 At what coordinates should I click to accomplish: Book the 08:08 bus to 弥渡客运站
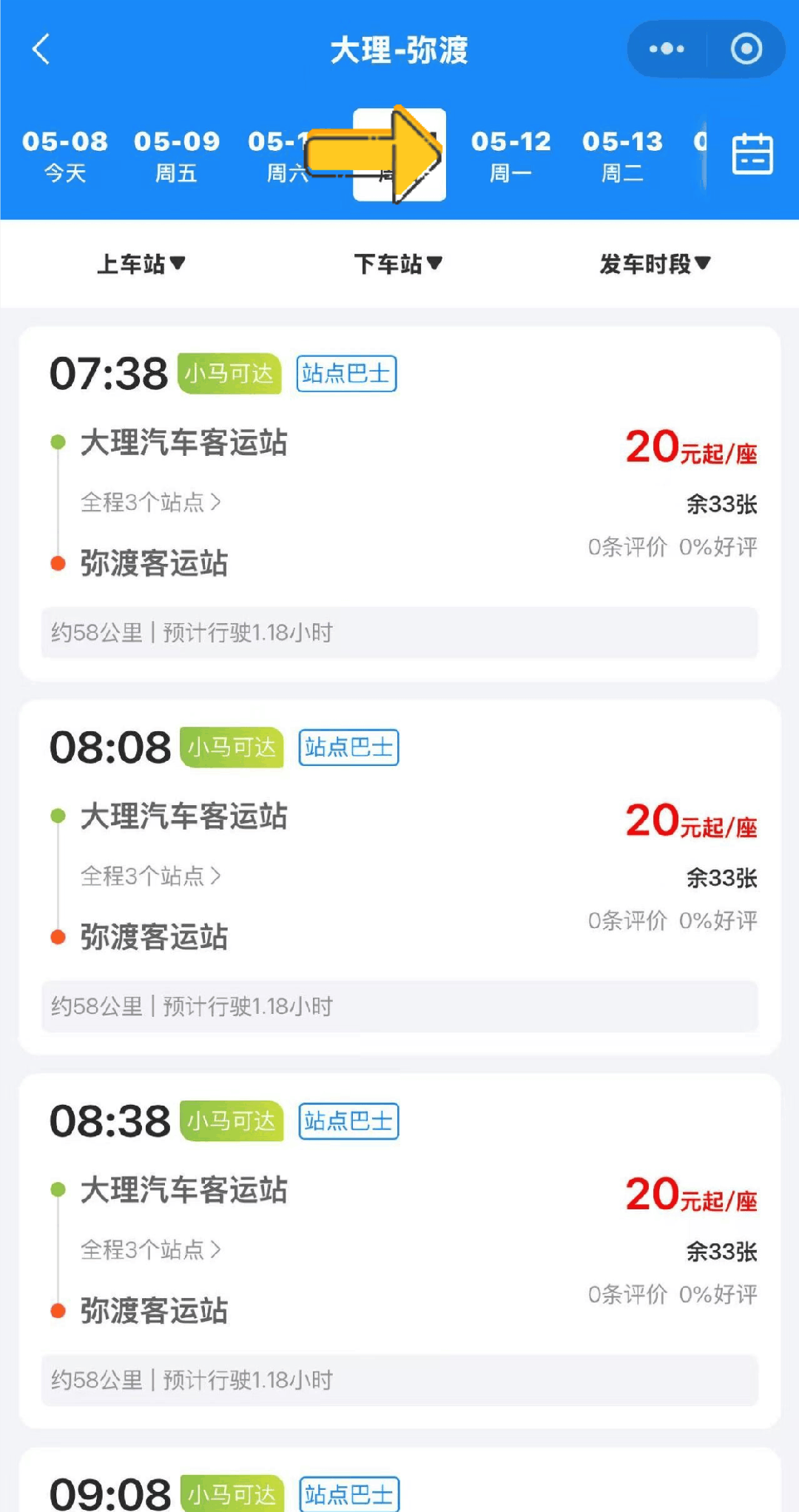click(x=399, y=877)
